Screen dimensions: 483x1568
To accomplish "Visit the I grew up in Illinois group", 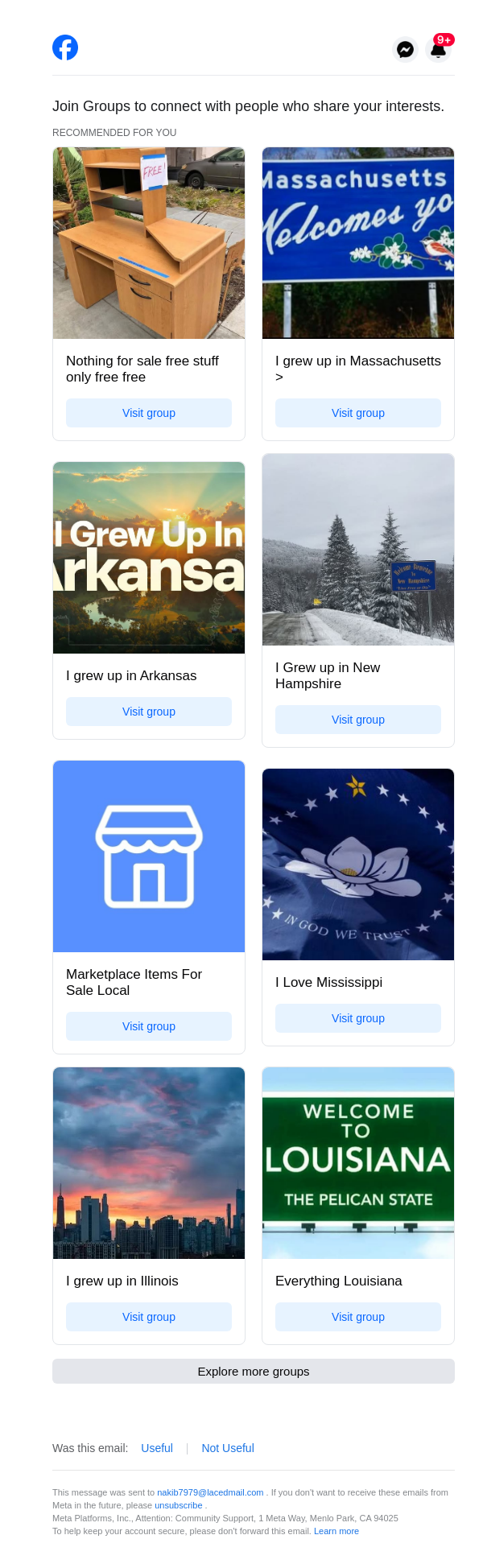I will click(x=149, y=1317).
